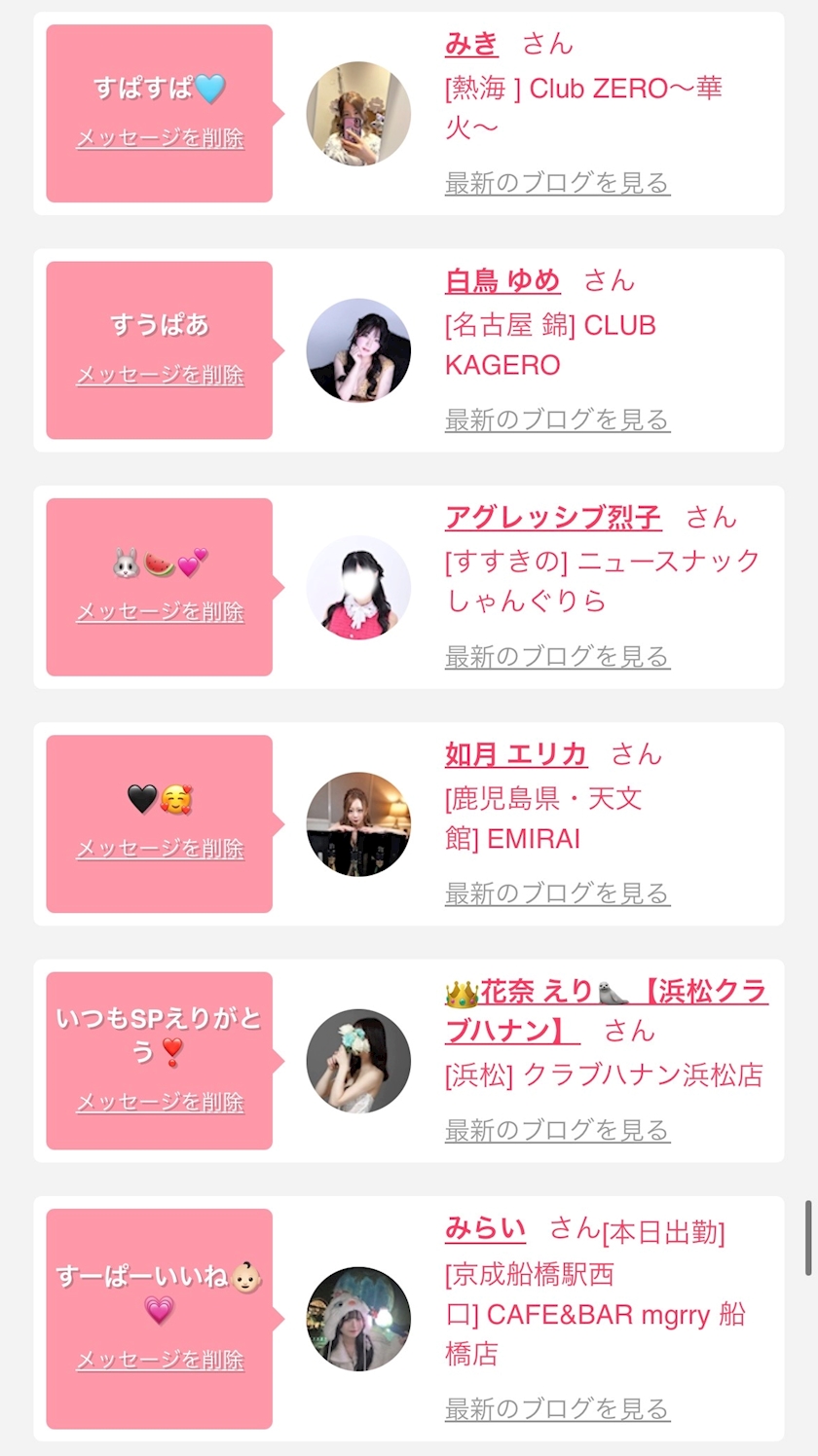The width and height of the screenshot is (818, 1456).
Task: Delete the すぱすぱ message
Action: coord(160,138)
